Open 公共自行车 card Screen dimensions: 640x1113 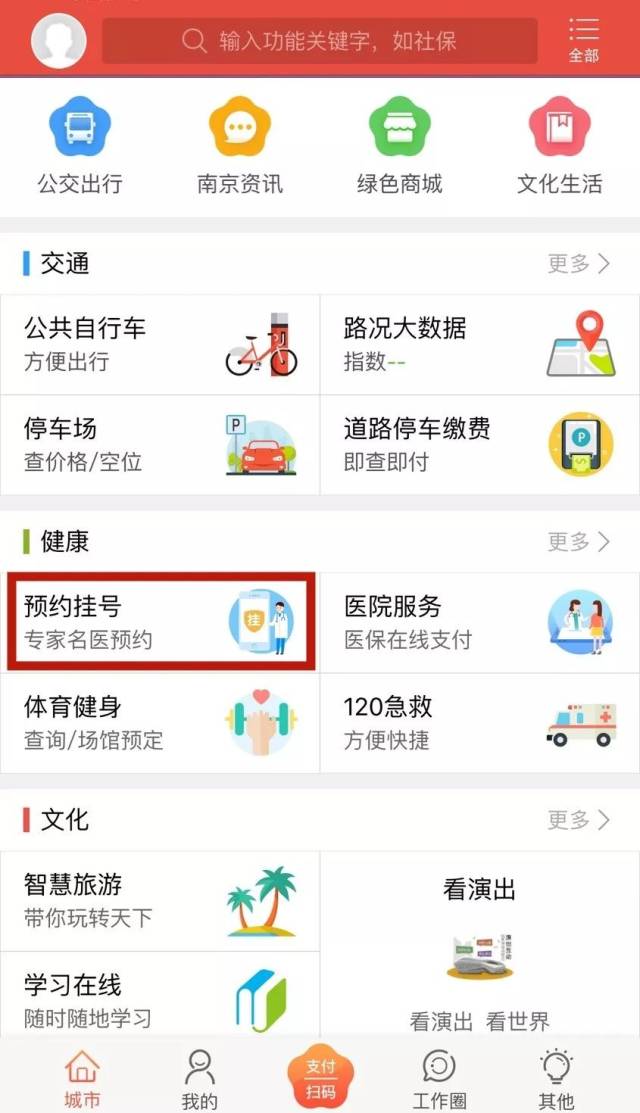[x=160, y=345]
